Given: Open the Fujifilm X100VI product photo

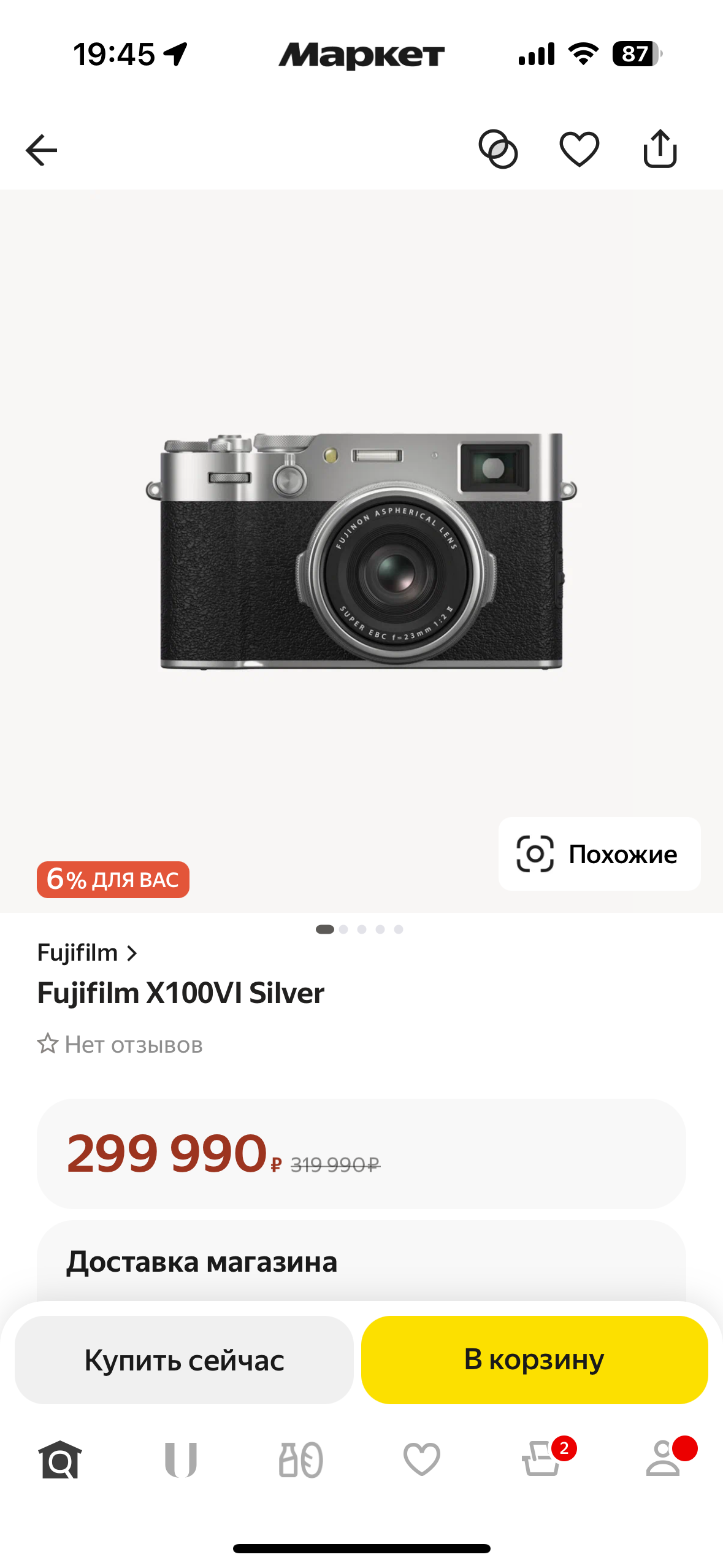Looking at the screenshot, I should click(361, 550).
